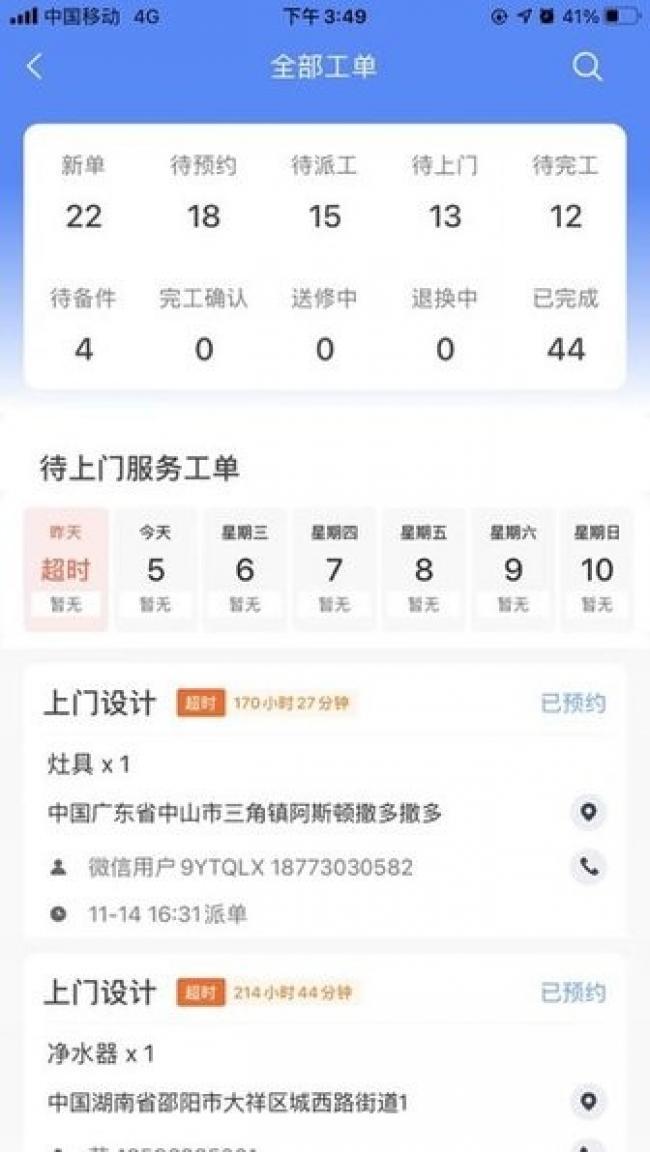This screenshot has height=1152, width=650.
Task: Call 微信用户 9YTQLX
Action: tap(588, 867)
